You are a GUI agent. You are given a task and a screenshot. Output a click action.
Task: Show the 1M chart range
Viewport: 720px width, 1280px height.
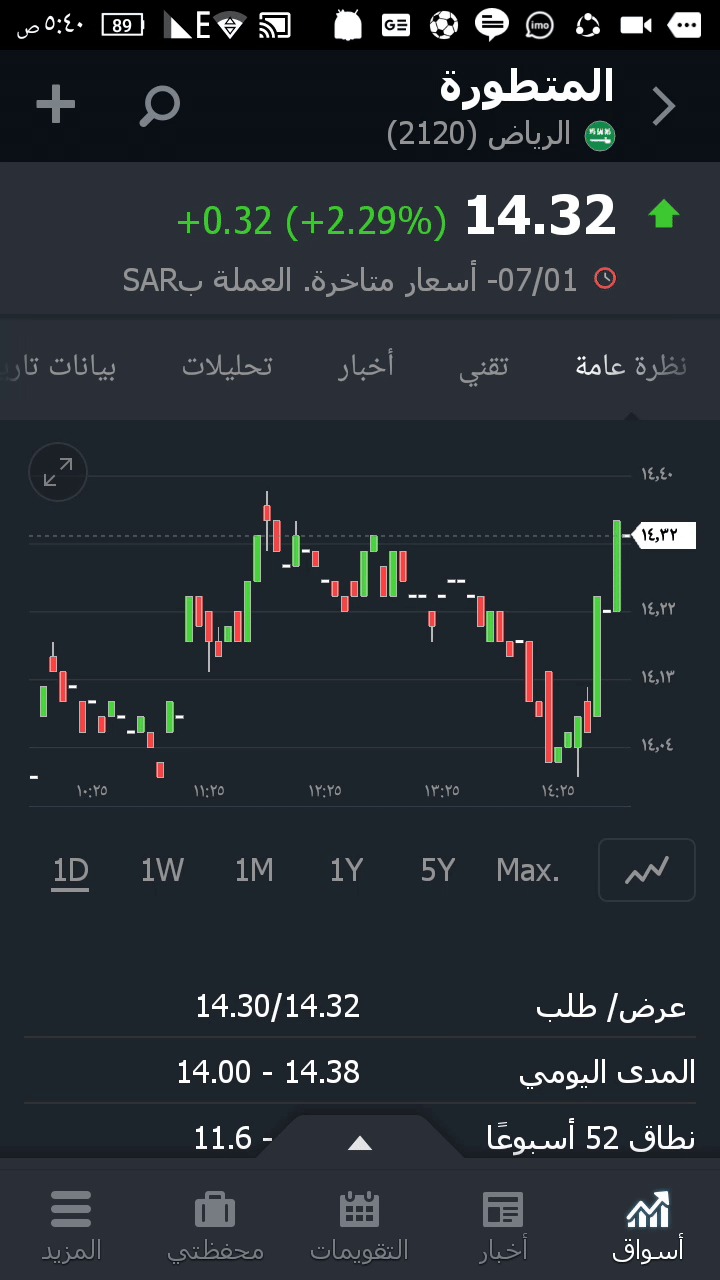click(x=254, y=871)
